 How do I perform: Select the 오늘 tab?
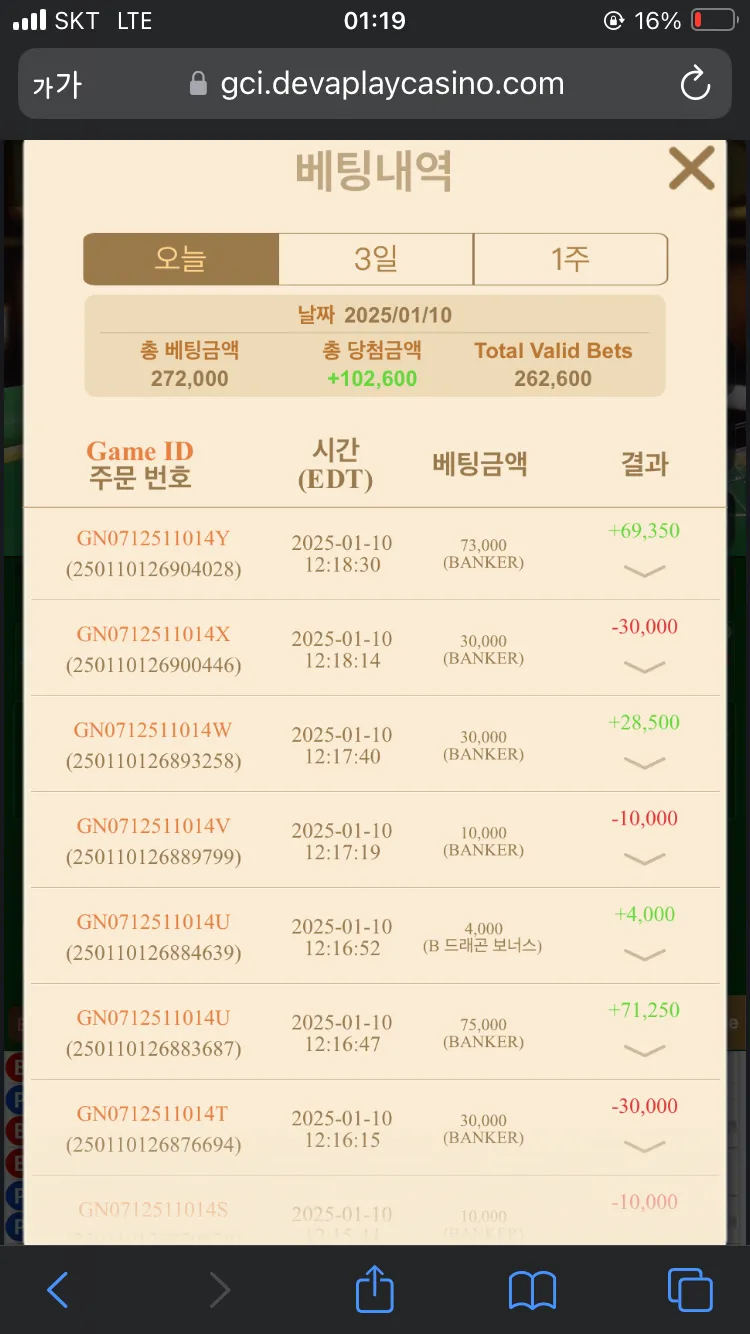coord(181,260)
